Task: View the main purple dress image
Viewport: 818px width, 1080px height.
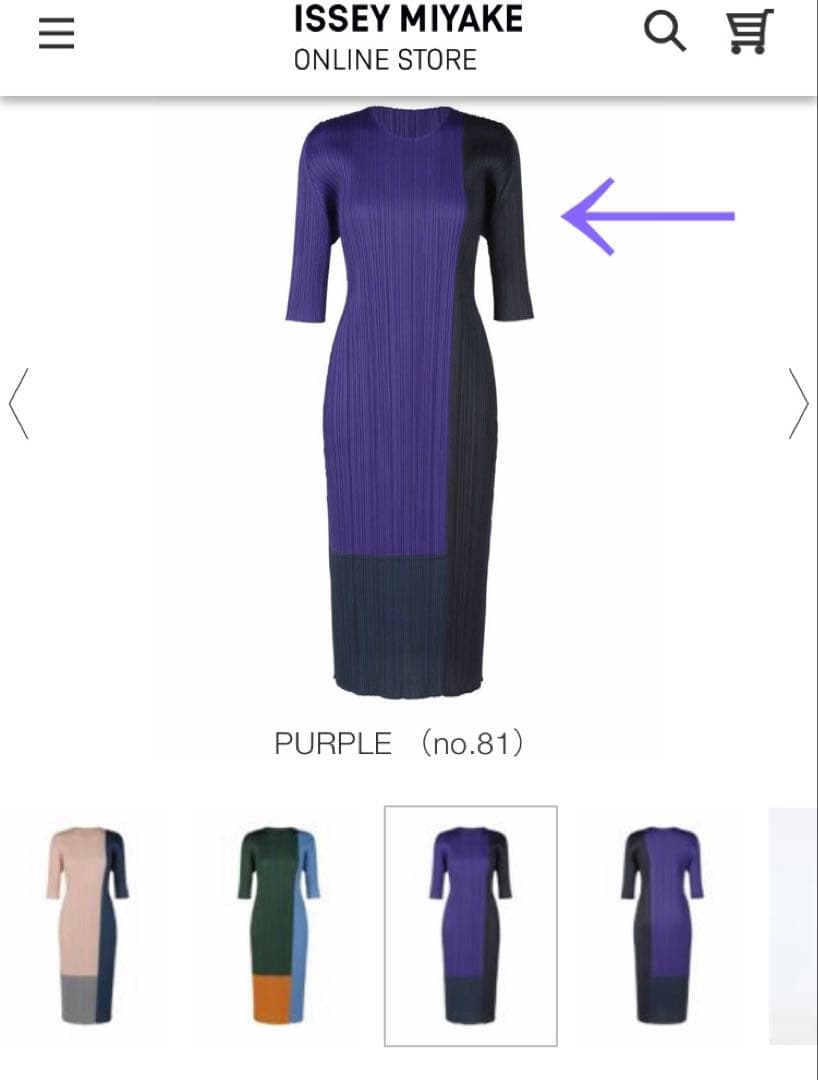Action: click(x=410, y=400)
